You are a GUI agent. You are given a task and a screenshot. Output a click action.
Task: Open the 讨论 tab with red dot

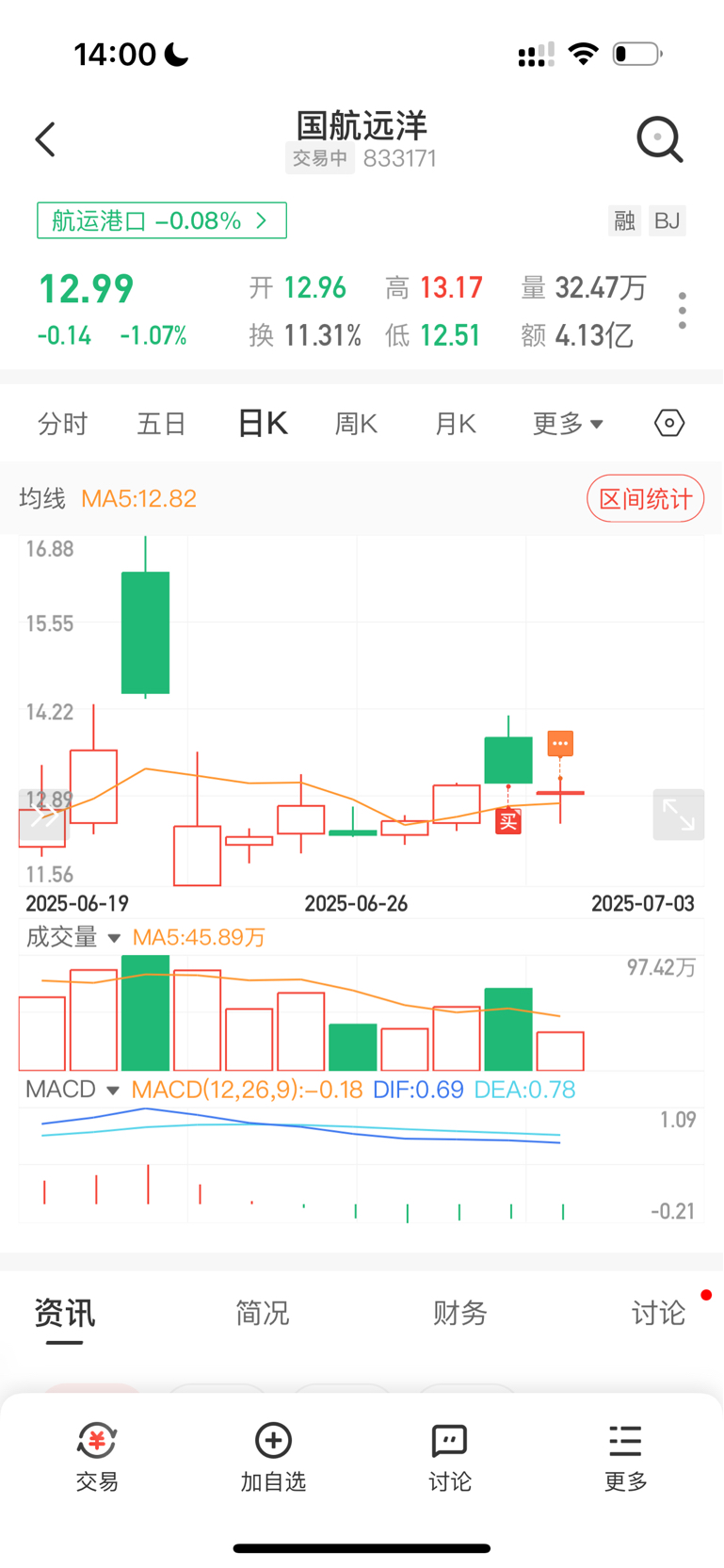(658, 1313)
